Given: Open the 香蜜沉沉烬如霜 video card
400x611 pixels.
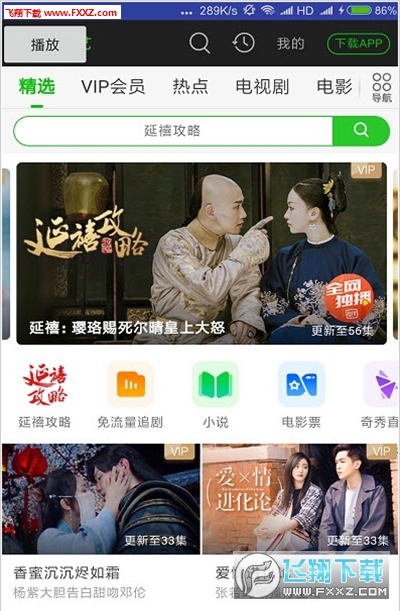Looking at the screenshot, I should tap(101, 522).
